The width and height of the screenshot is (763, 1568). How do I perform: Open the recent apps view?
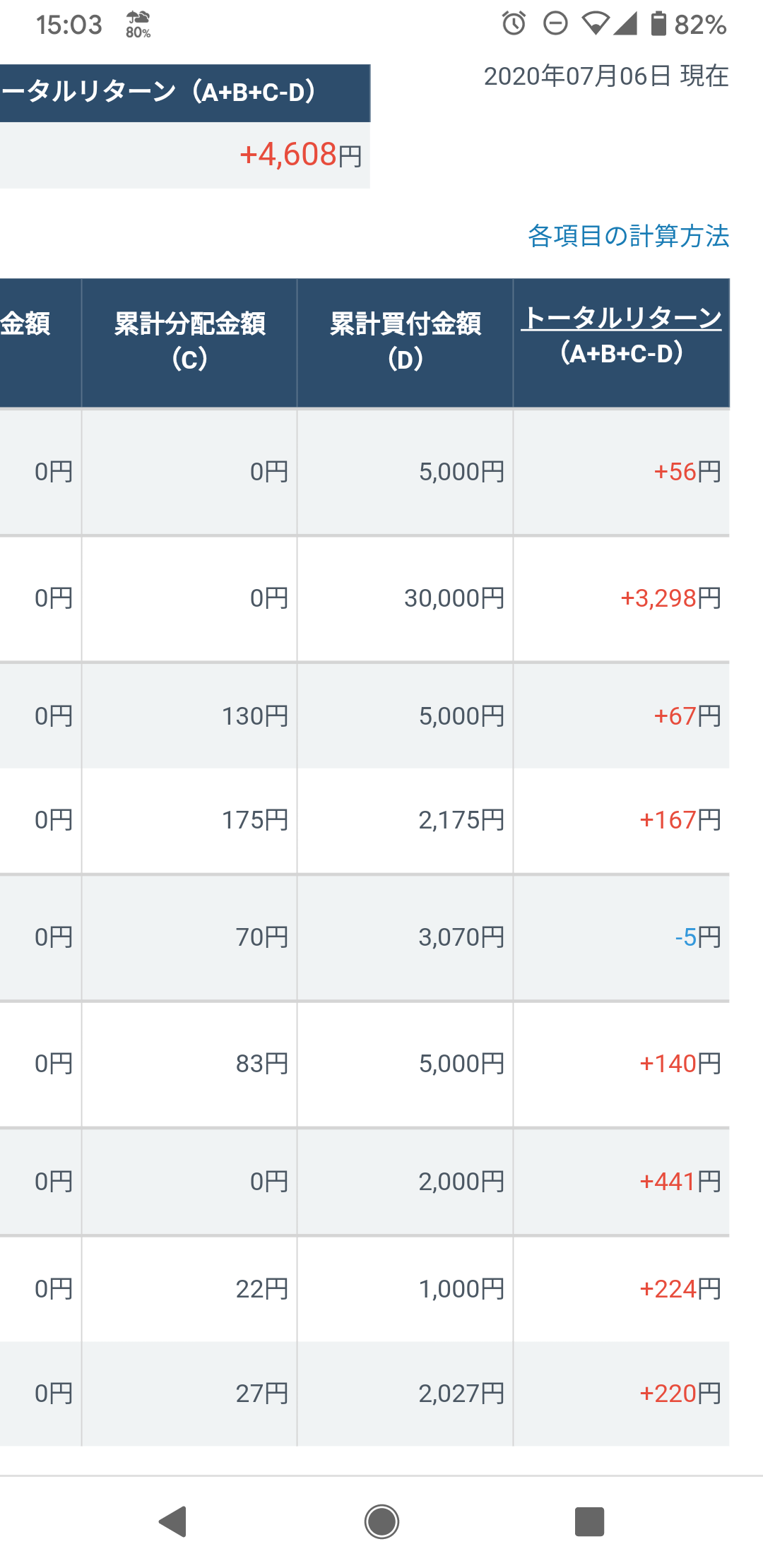pyautogui.click(x=589, y=1521)
